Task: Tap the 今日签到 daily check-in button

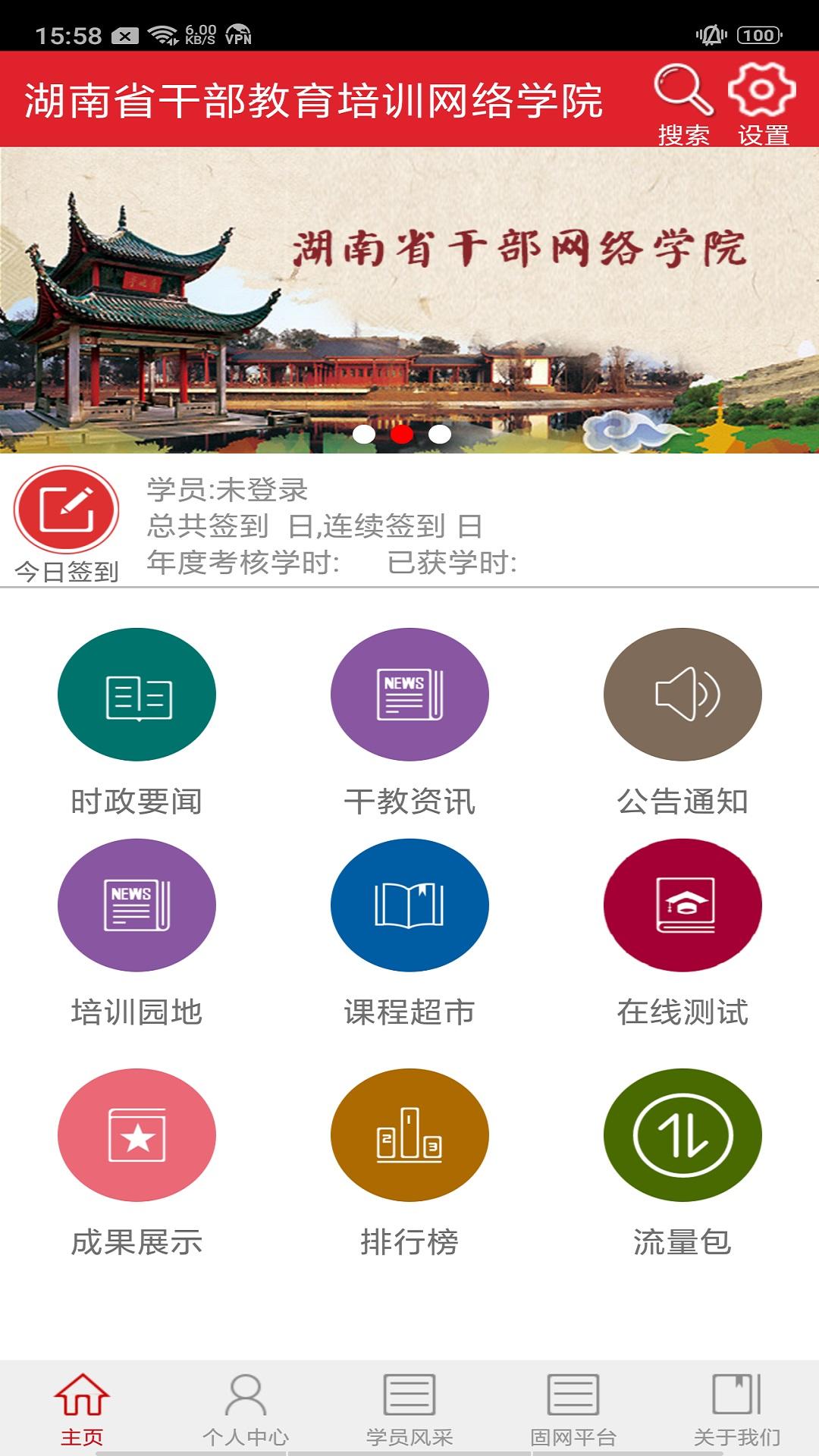Action: click(67, 525)
